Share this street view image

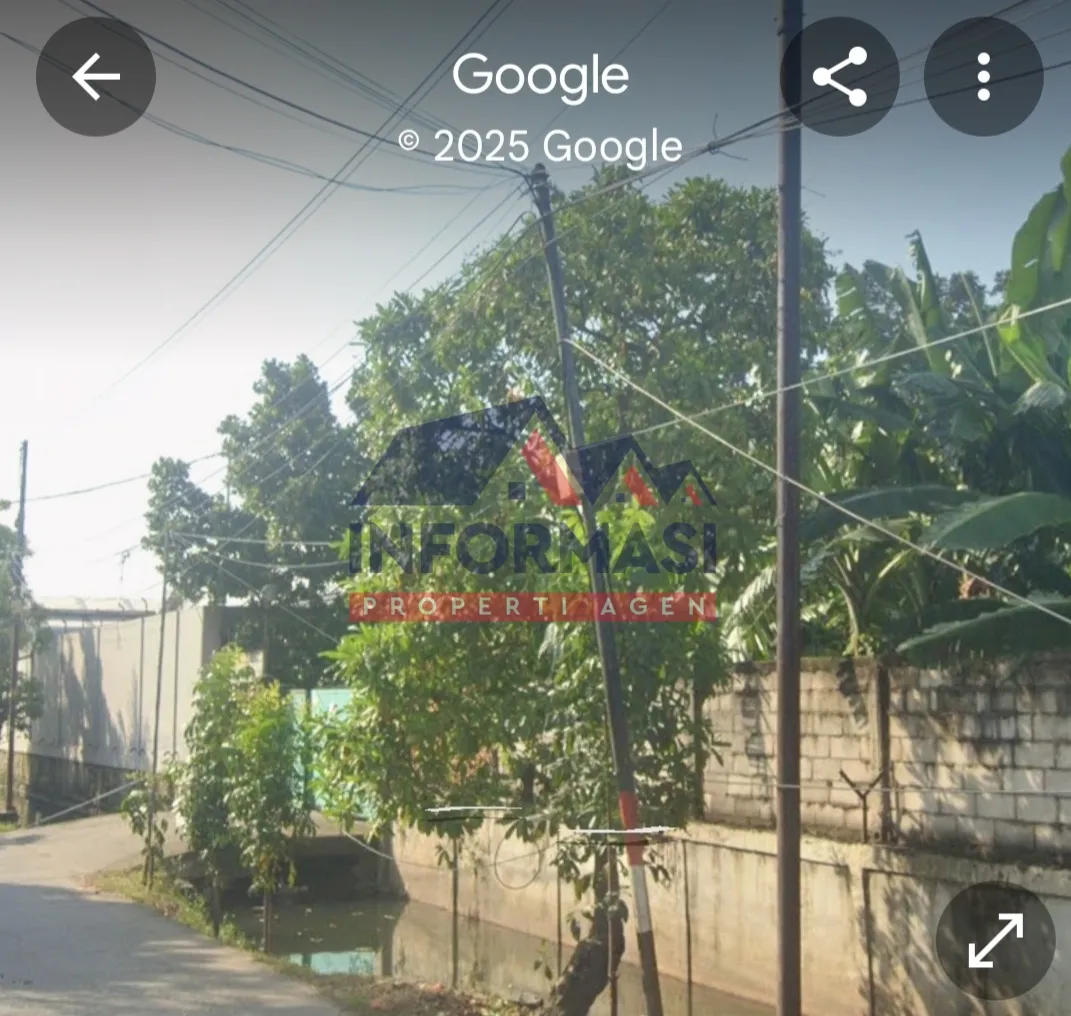pos(839,77)
